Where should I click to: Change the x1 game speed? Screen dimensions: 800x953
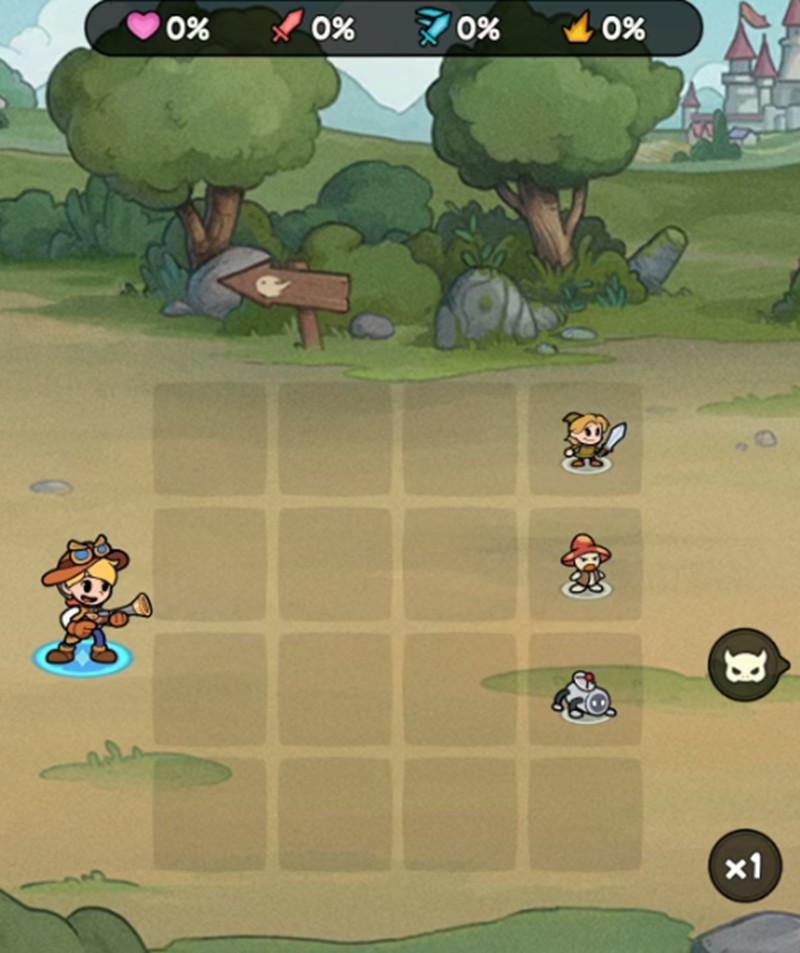pyautogui.click(x=744, y=866)
